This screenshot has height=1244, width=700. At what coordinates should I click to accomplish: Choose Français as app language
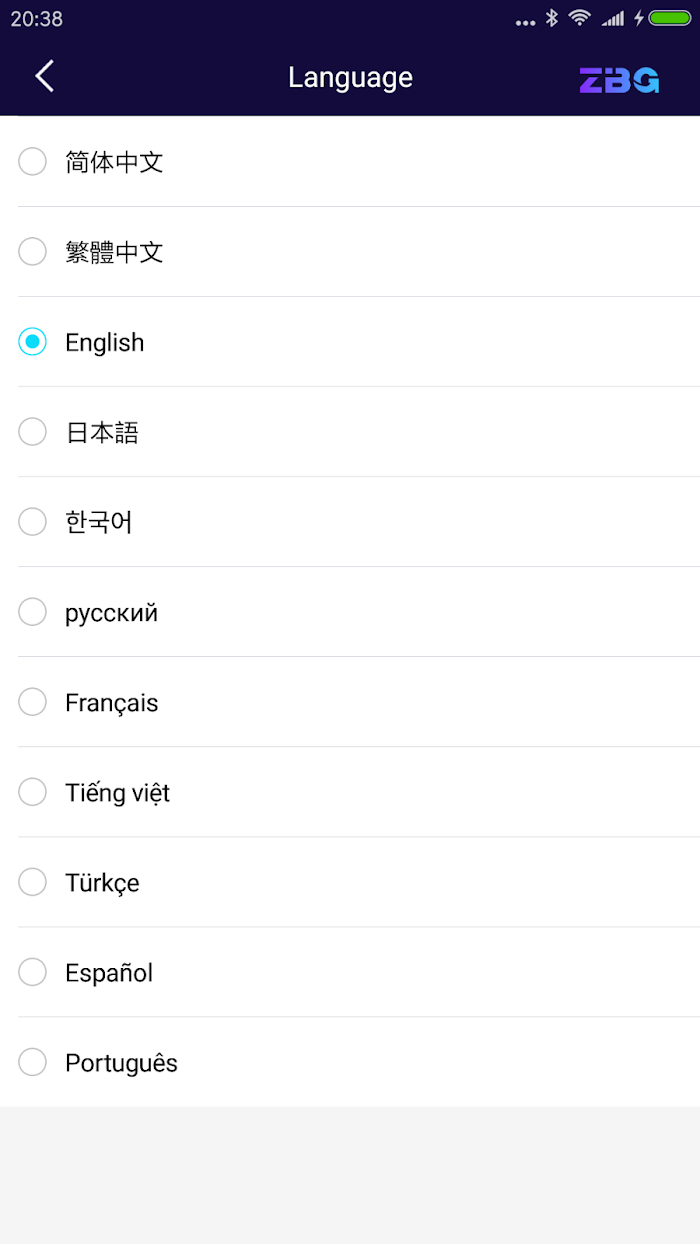click(350, 702)
